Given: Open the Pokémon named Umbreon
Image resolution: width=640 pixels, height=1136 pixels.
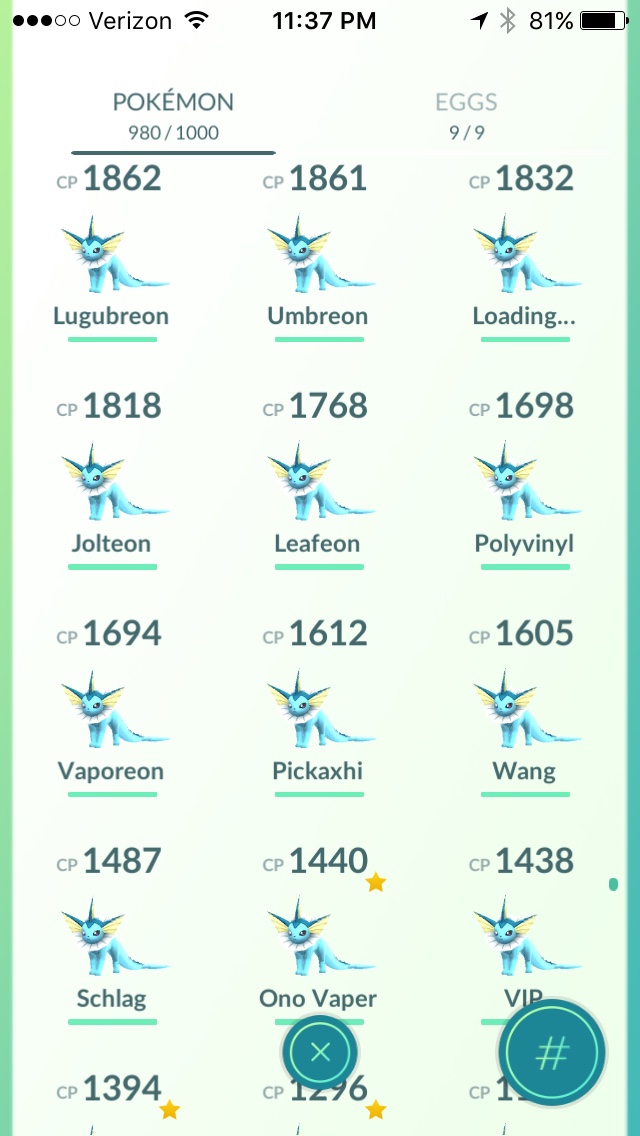Looking at the screenshot, I should (x=319, y=253).
